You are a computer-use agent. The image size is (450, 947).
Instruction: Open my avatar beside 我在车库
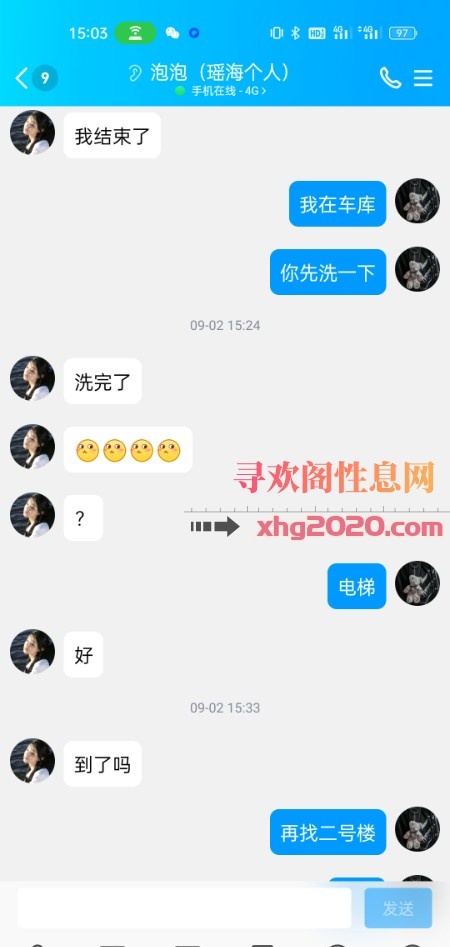pyautogui.click(x=417, y=201)
